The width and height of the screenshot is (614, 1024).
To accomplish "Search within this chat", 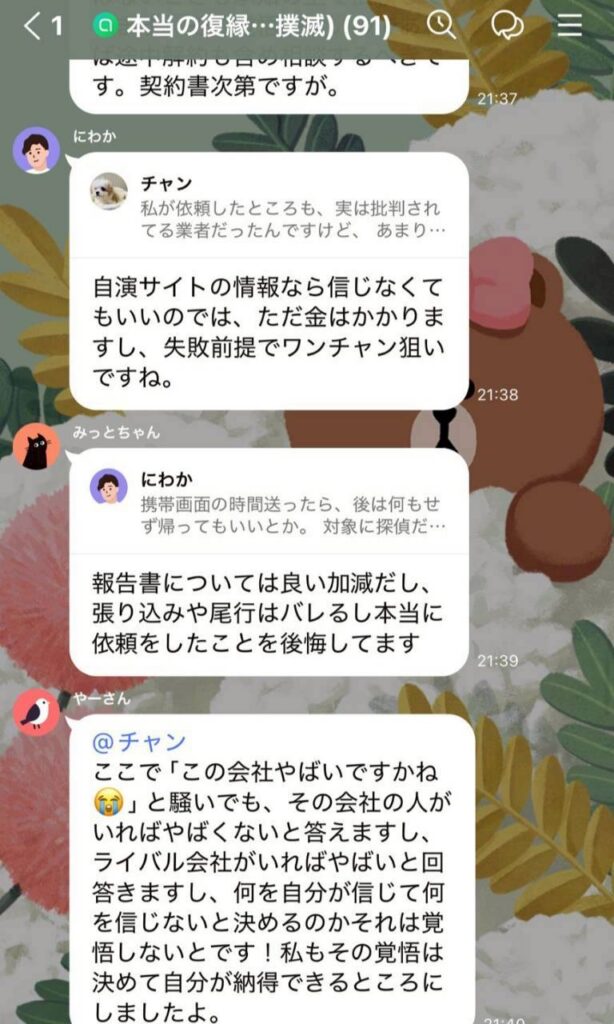I will click(x=440, y=26).
